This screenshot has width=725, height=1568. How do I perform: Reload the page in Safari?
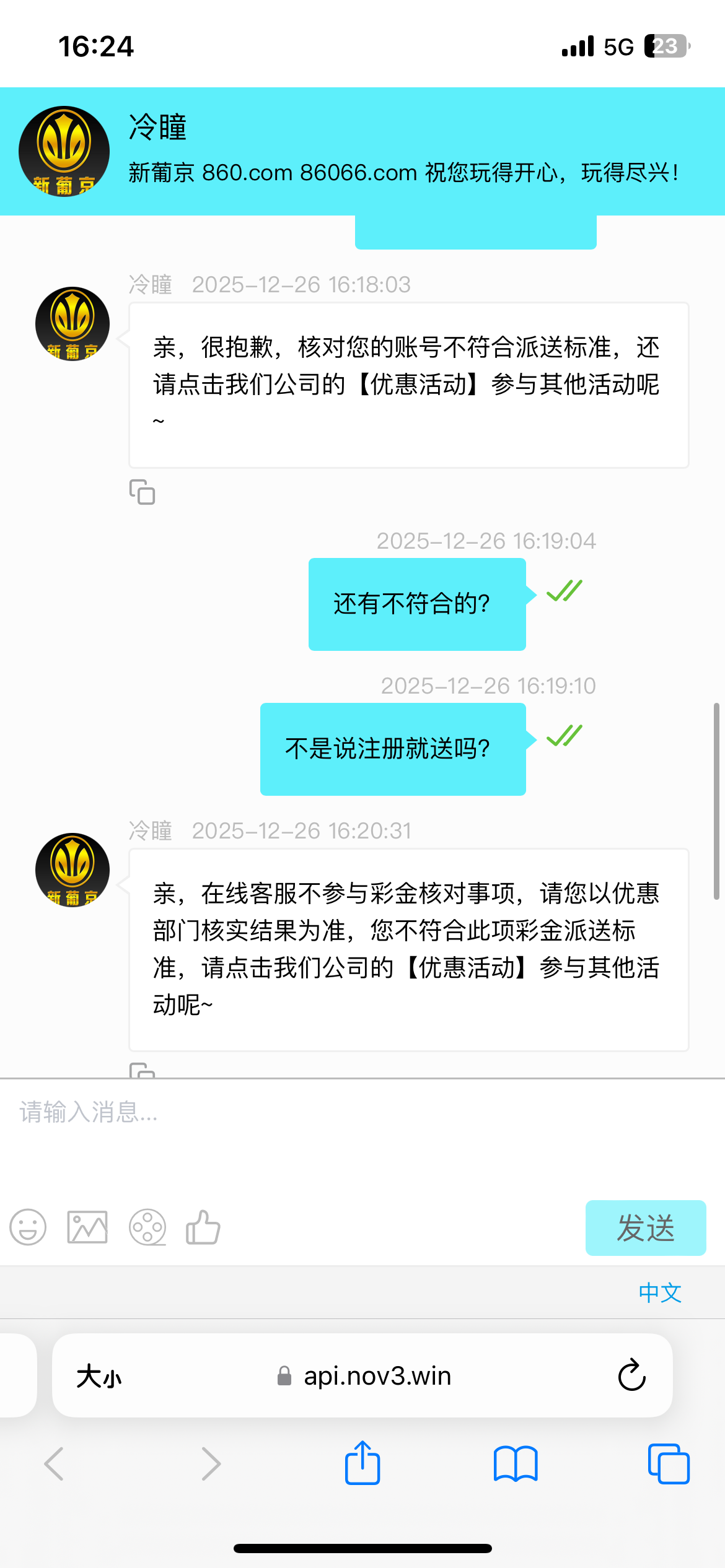[x=631, y=1376]
